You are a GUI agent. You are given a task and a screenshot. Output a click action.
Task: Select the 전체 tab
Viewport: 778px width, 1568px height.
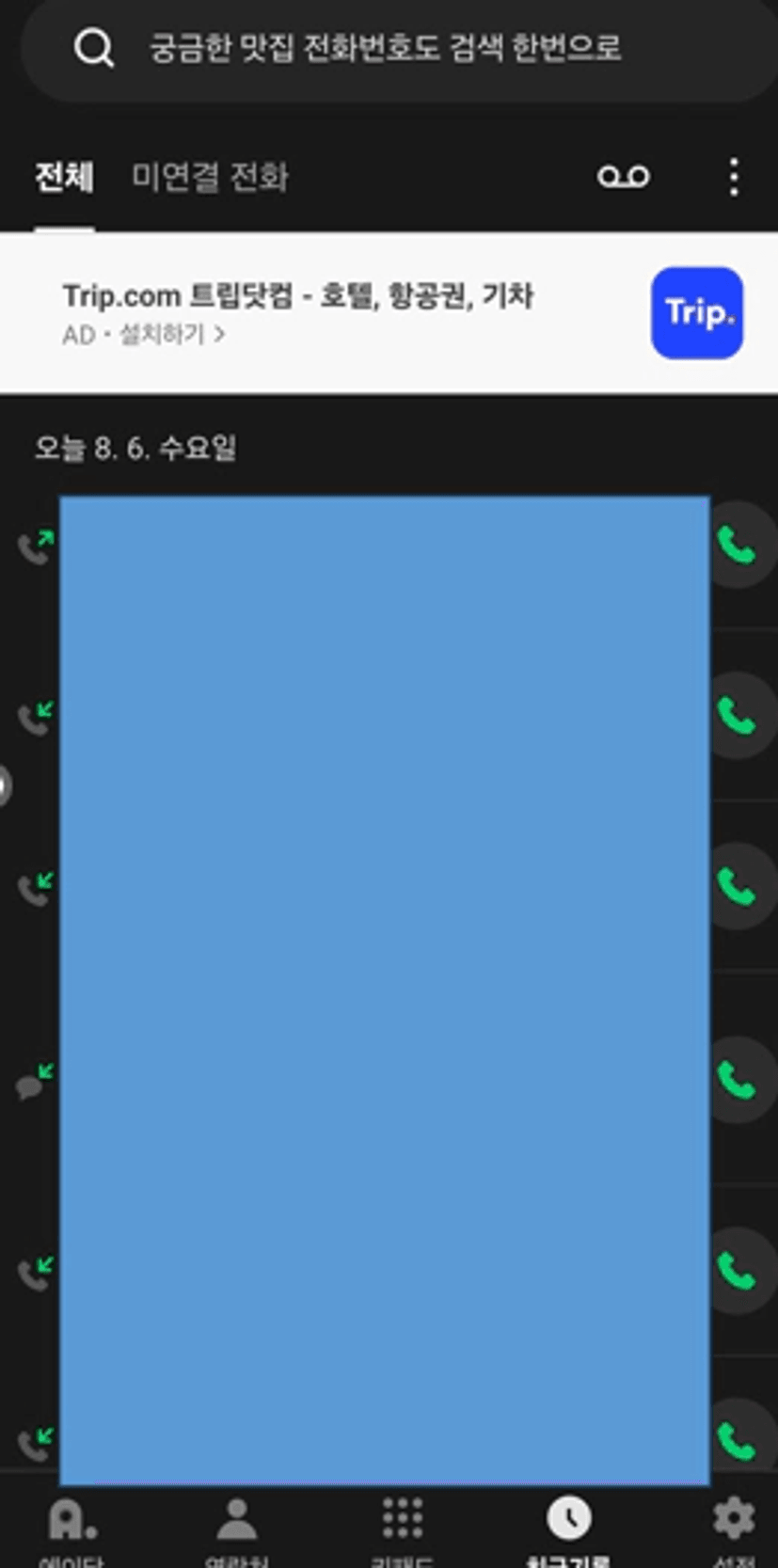click(64, 177)
